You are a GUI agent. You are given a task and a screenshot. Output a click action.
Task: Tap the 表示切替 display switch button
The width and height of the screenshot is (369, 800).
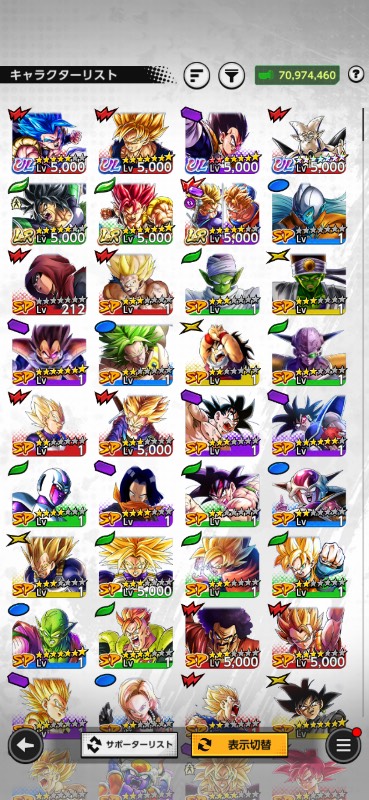[x=239, y=745]
